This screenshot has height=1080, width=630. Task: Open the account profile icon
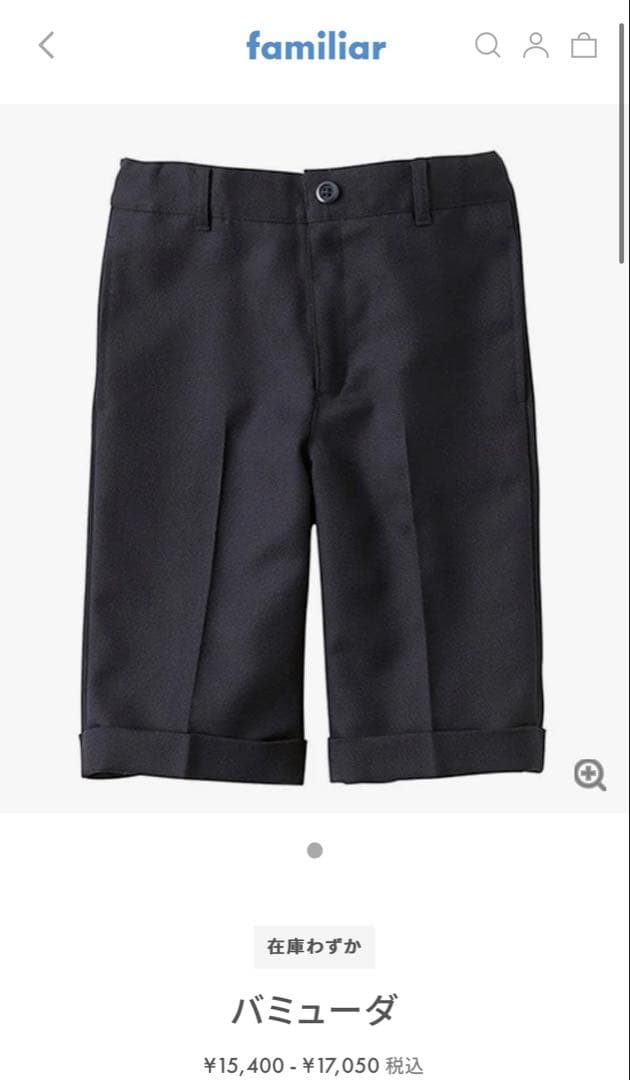(x=536, y=45)
